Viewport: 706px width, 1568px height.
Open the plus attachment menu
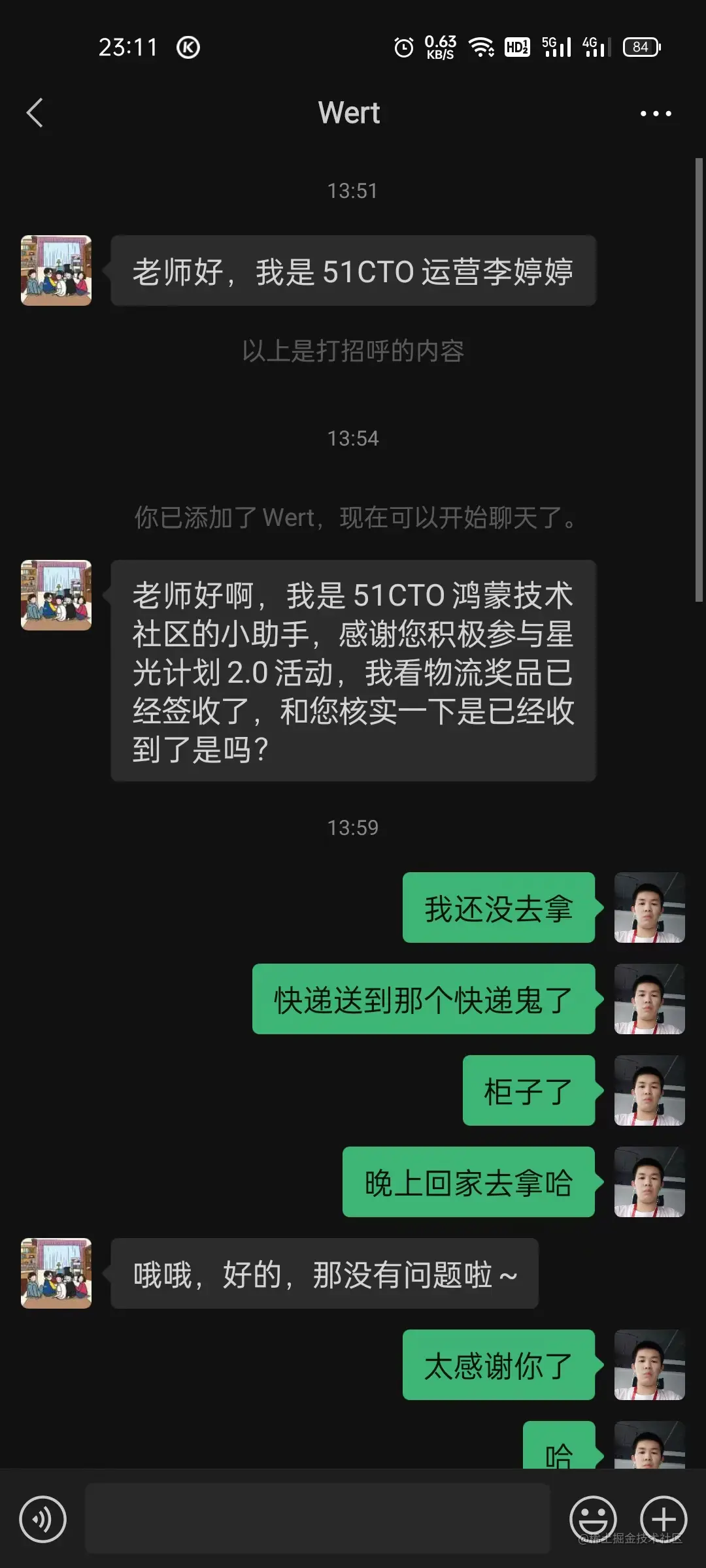coord(663,1519)
